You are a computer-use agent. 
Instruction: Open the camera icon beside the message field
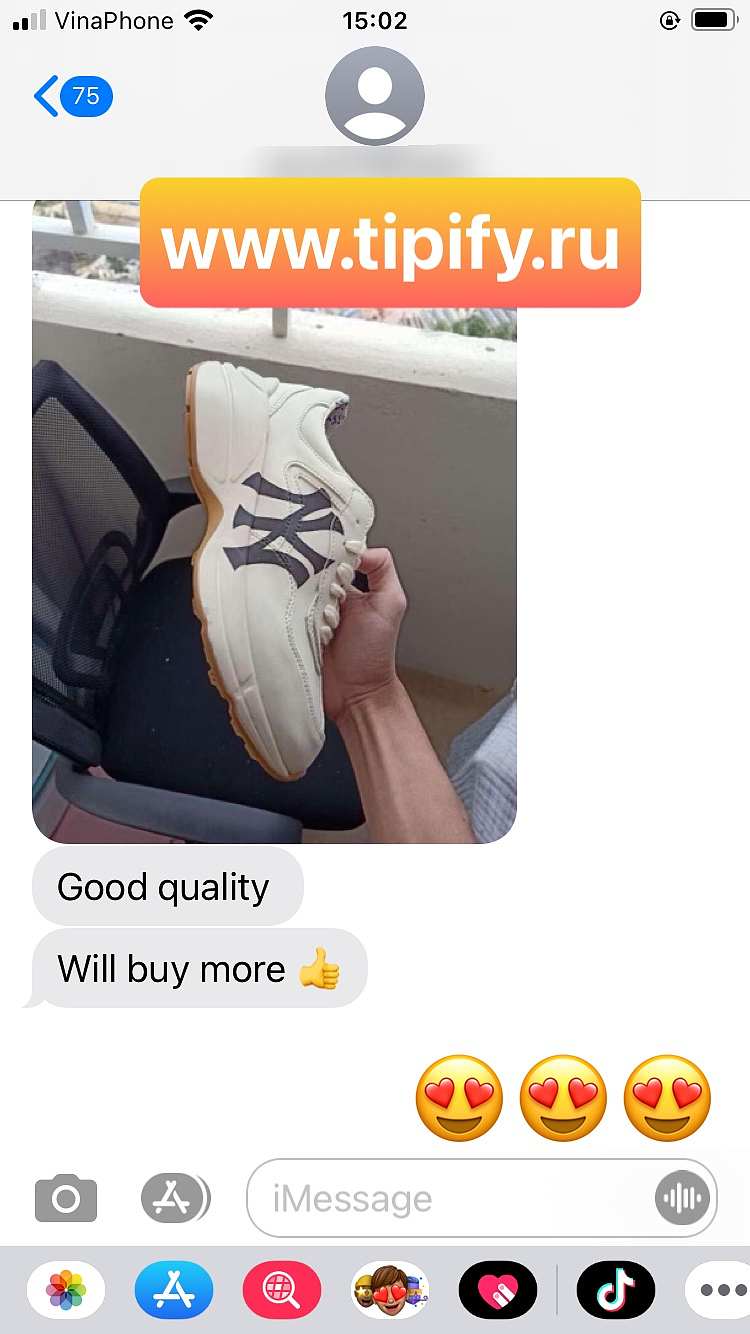pyautogui.click(x=66, y=1197)
